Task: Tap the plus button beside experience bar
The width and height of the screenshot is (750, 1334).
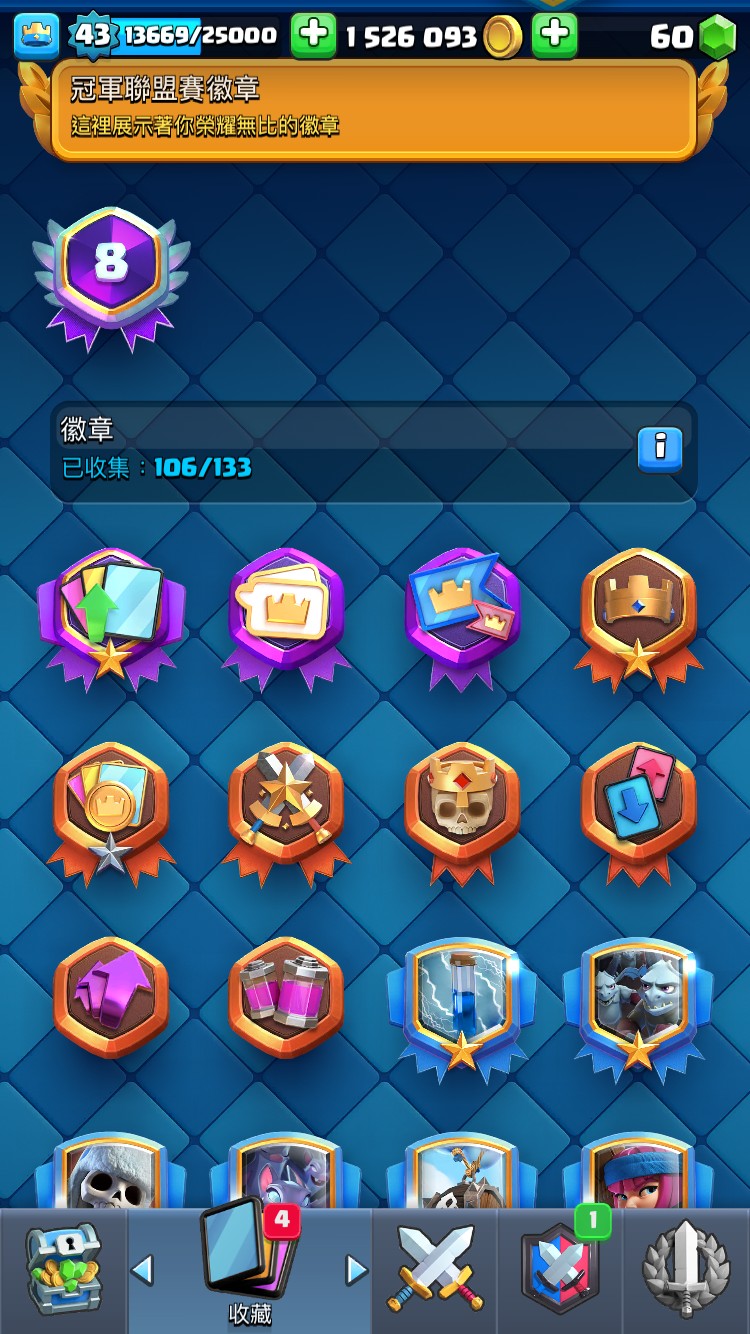Action: coord(313,36)
